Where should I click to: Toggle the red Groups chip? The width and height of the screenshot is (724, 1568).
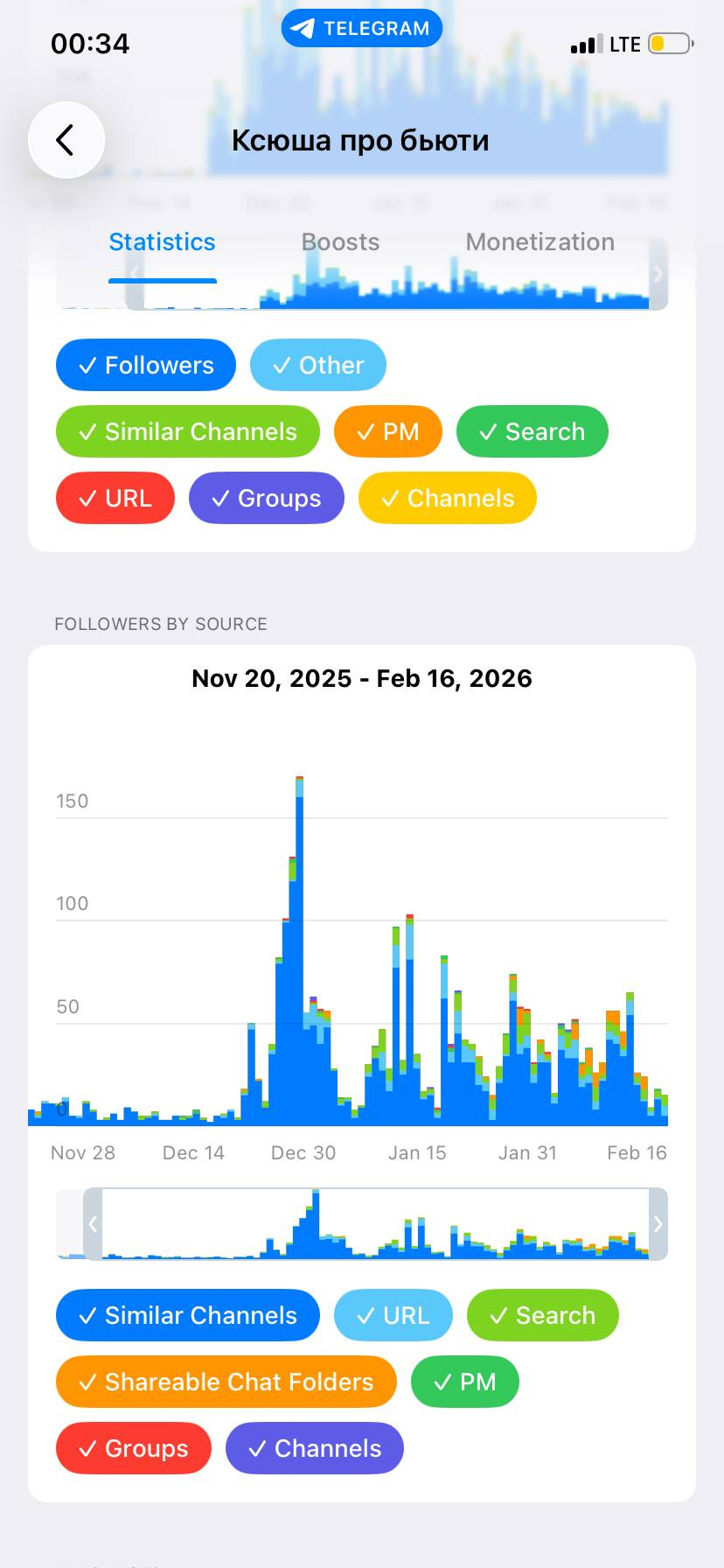click(x=134, y=1448)
